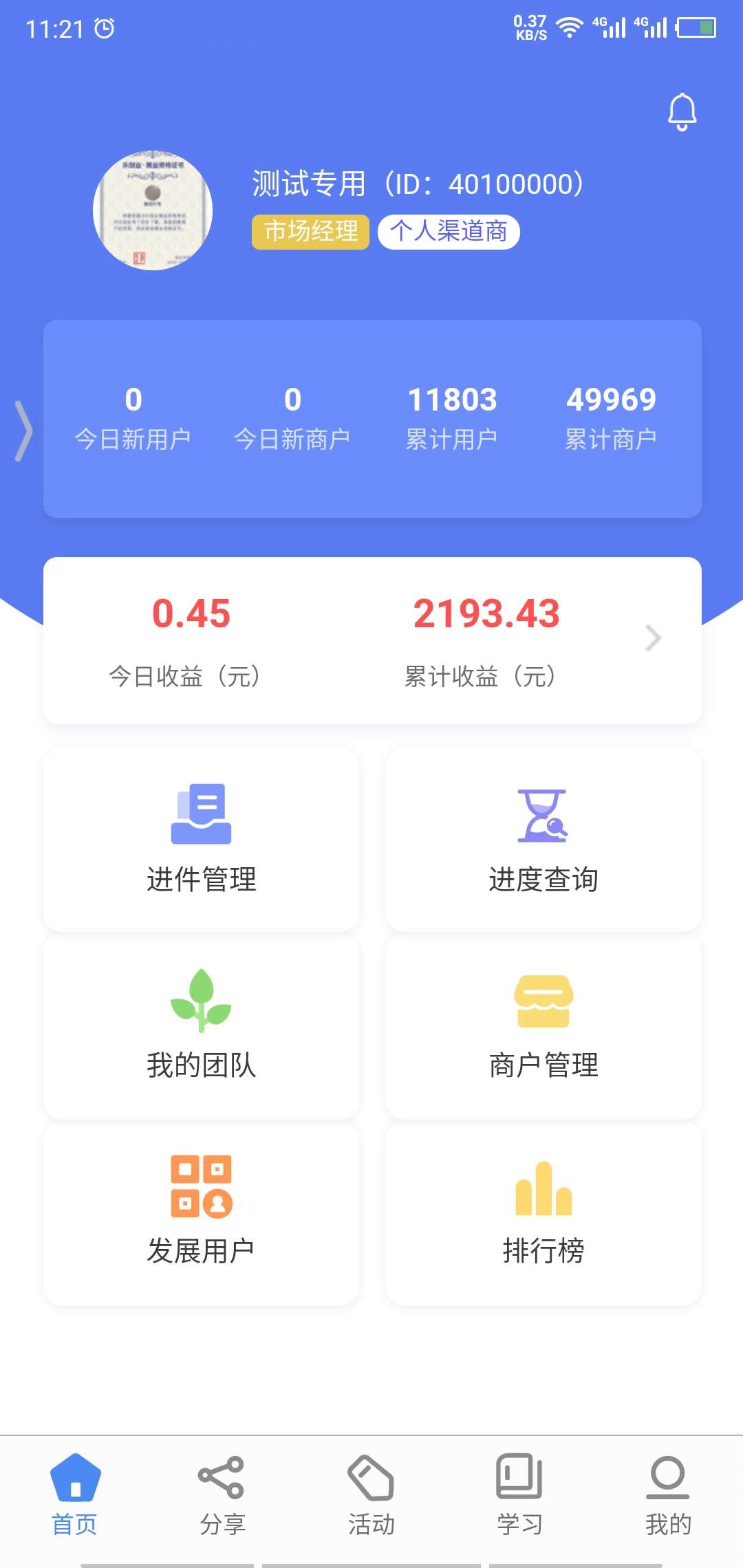Tap 累计商户 cumulative merchants count 49969
Viewport: 743px width, 1568px height.
pos(611,399)
